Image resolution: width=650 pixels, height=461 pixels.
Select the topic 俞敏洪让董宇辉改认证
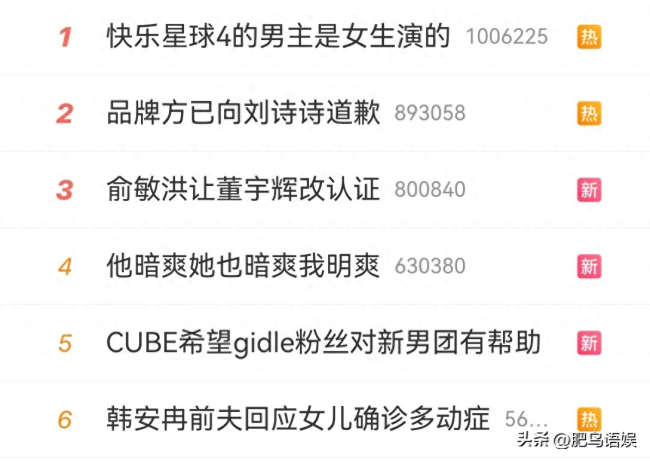tap(243, 189)
